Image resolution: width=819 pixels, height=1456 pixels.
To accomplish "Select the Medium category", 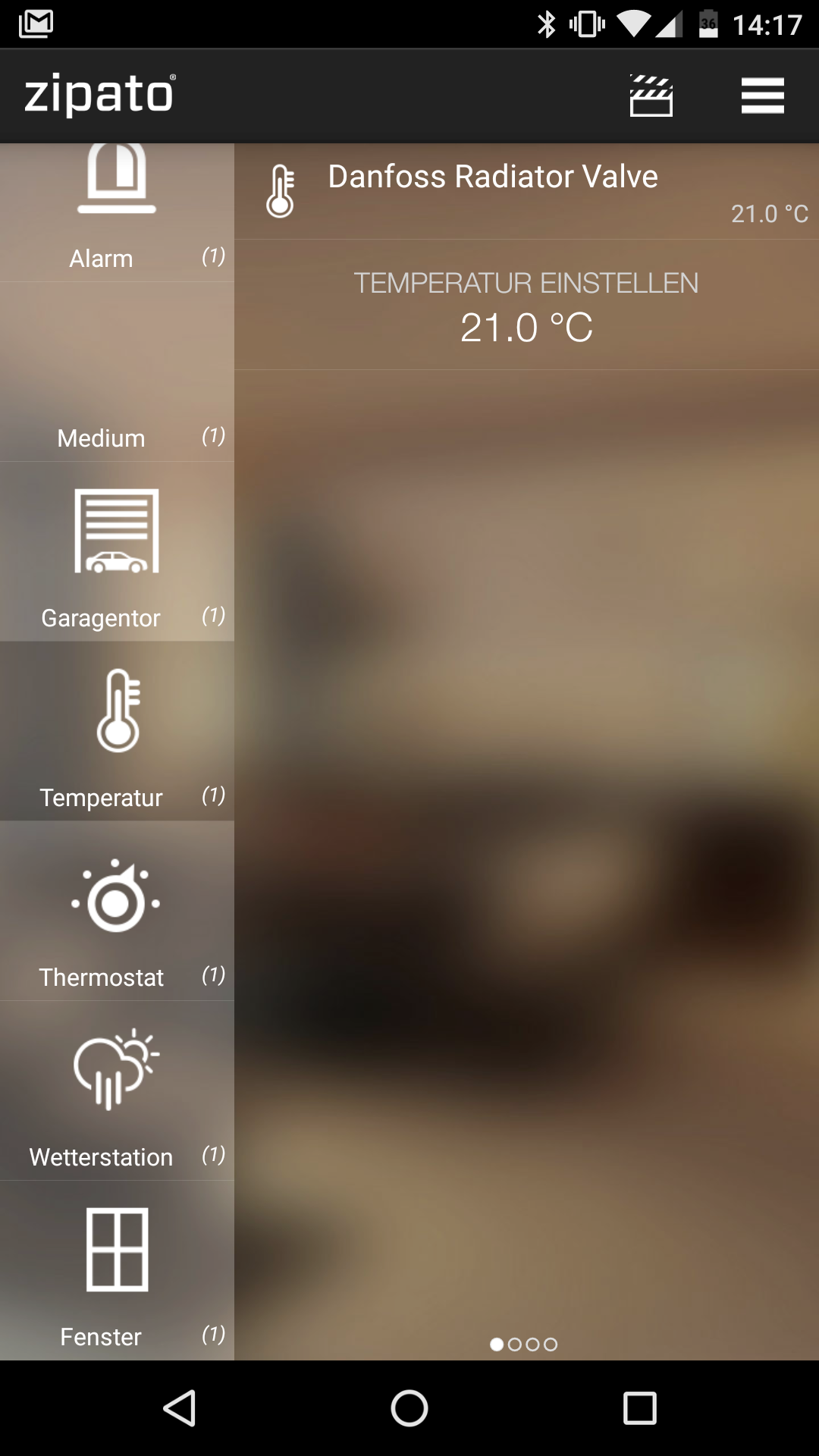I will (117, 373).
